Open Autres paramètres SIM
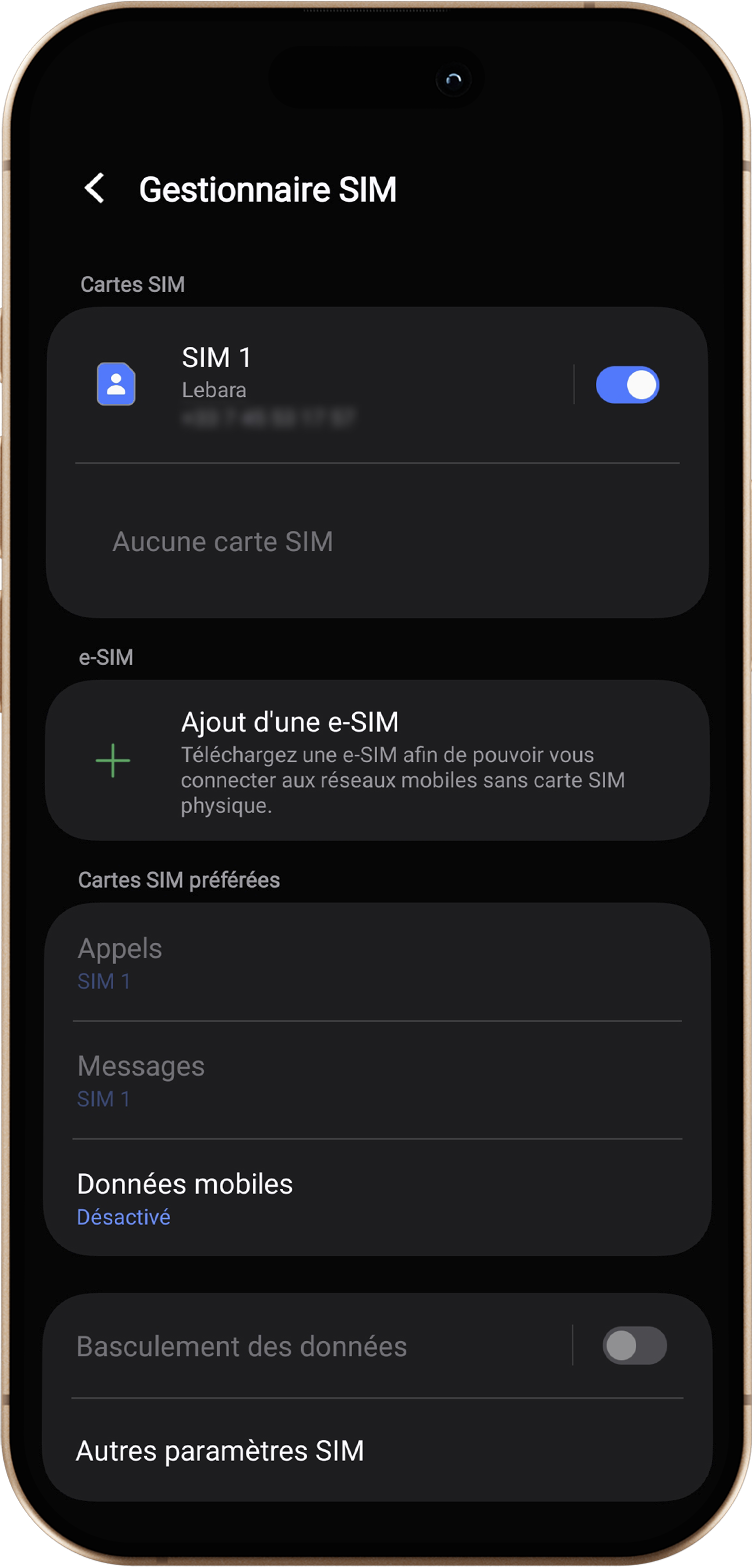752x1567 pixels. click(376, 1451)
